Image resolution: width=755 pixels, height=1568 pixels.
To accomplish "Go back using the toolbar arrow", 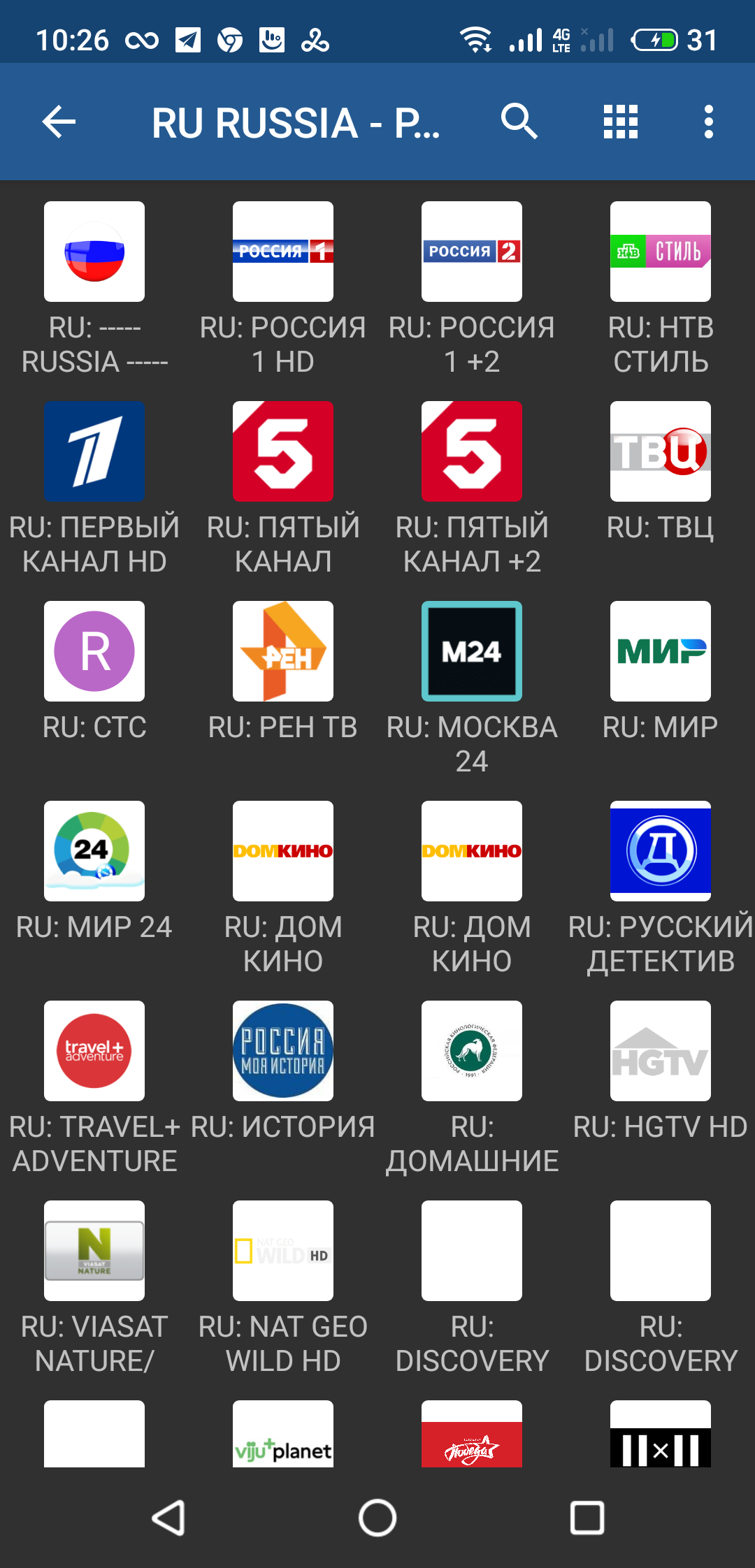I will 59,122.
